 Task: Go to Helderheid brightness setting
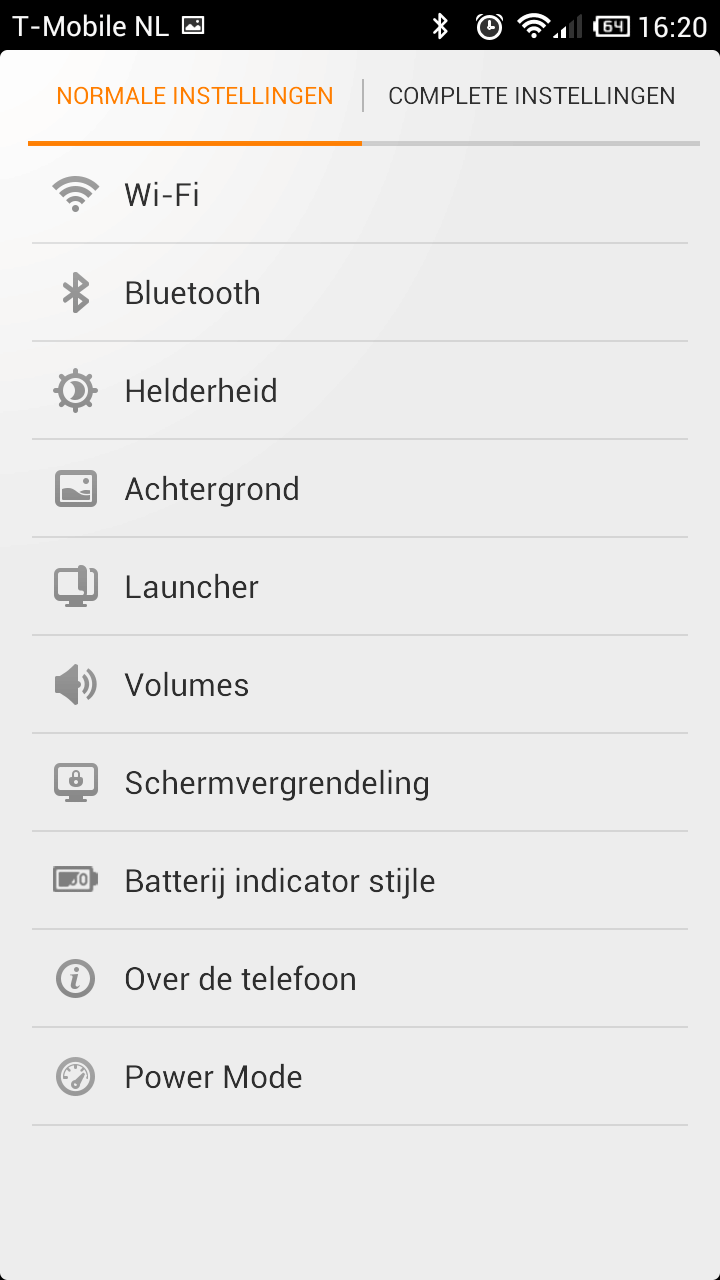[360, 391]
